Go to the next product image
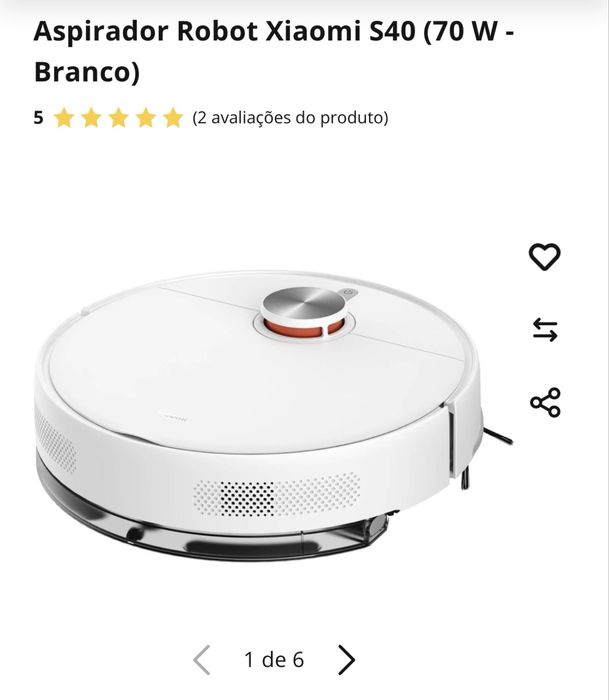The width and height of the screenshot is (609, 700). pyautogui.click(x=346, y=660)
